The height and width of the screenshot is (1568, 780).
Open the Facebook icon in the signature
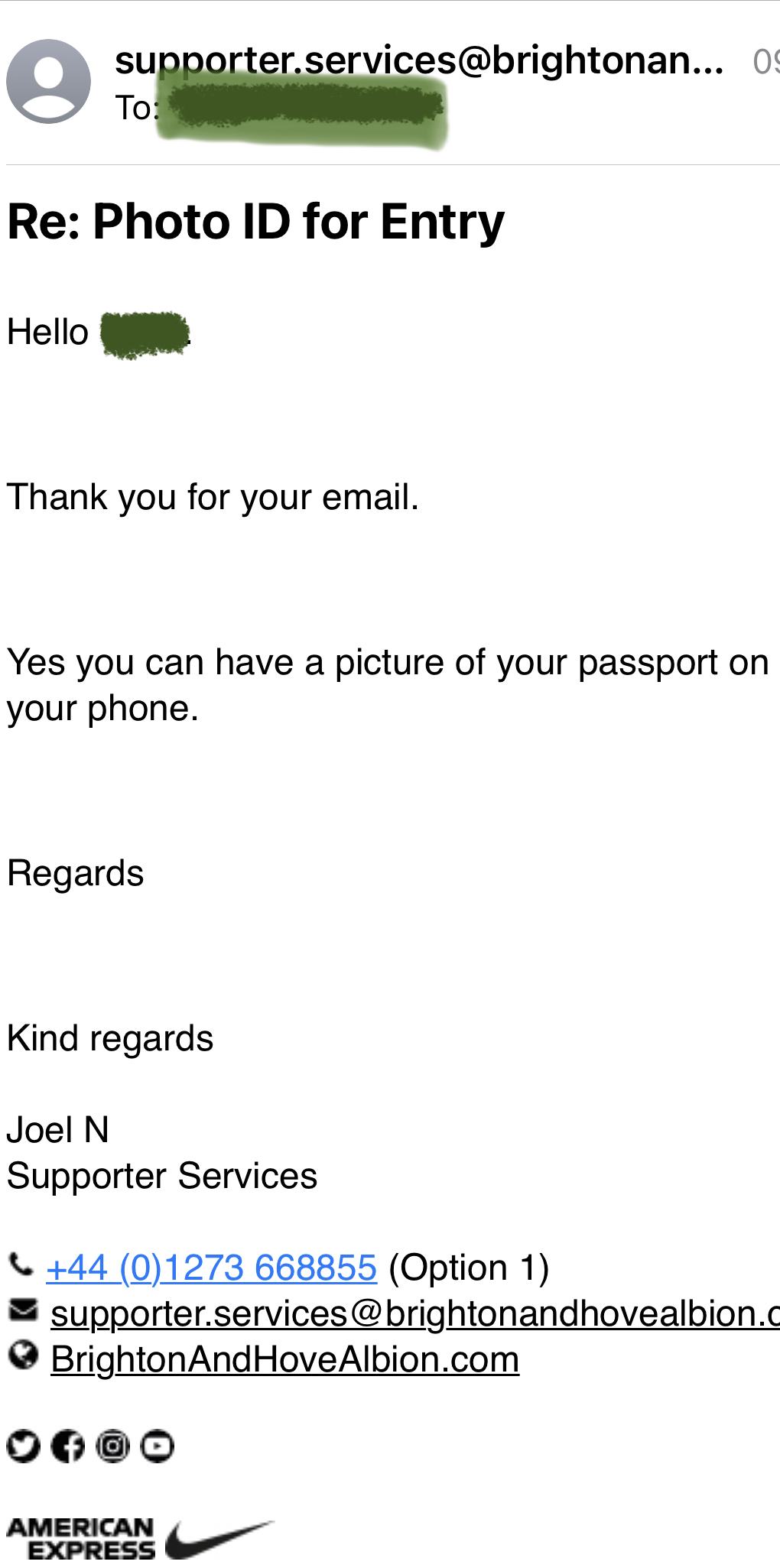coord(68,1446)
